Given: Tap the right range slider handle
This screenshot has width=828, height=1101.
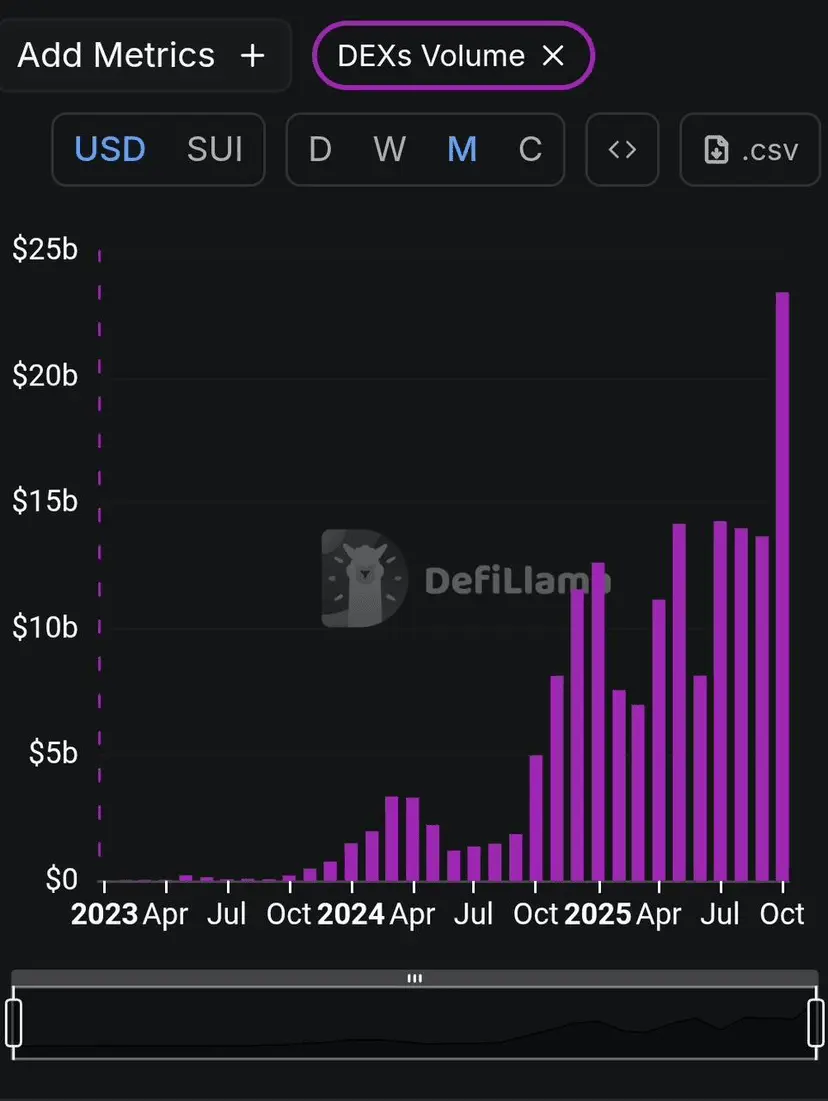Looking at the screenshot, I should pos(816,1022).
